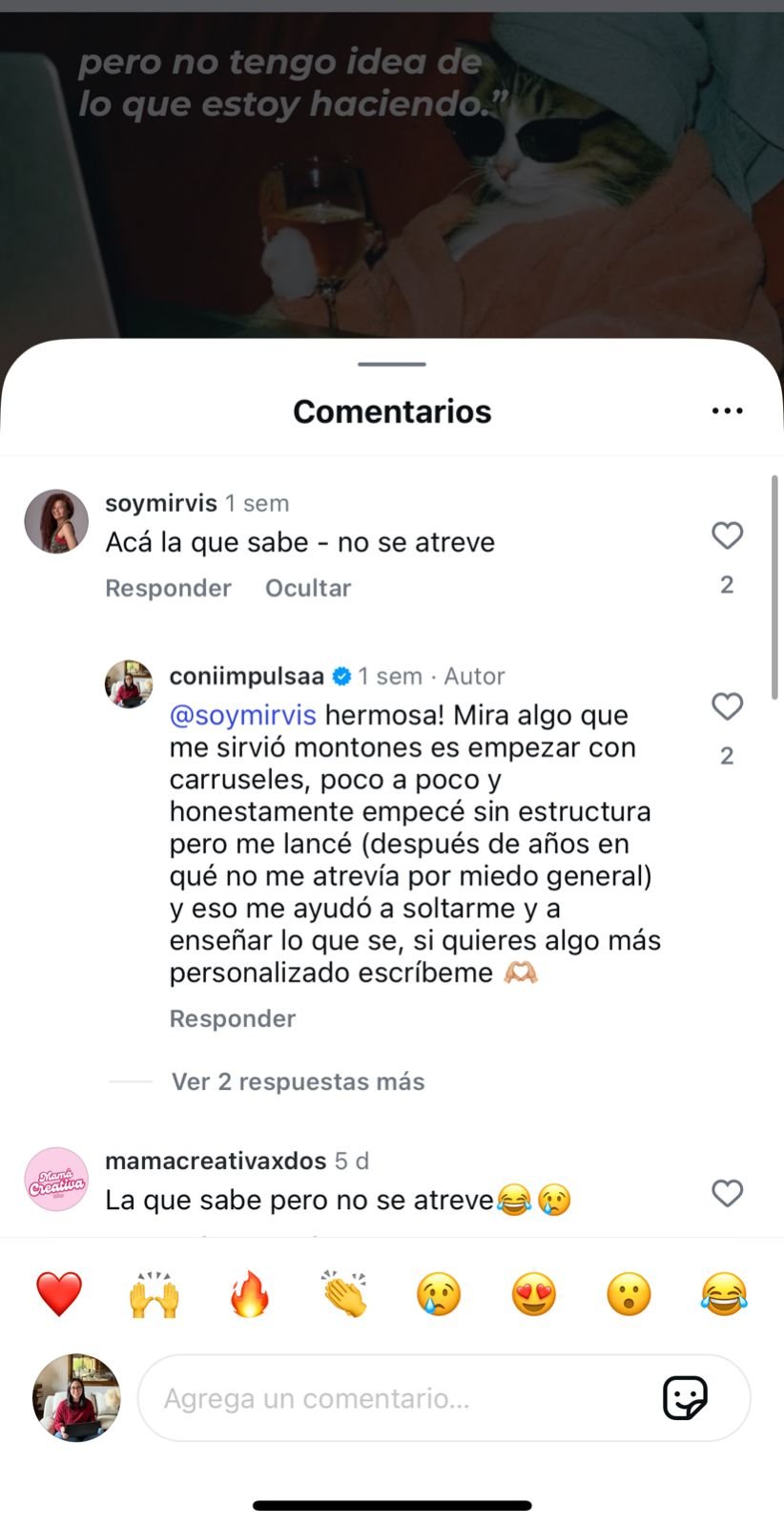
Task: Open mamacreativaxdos profile avatar
Action: [56, 1180]
